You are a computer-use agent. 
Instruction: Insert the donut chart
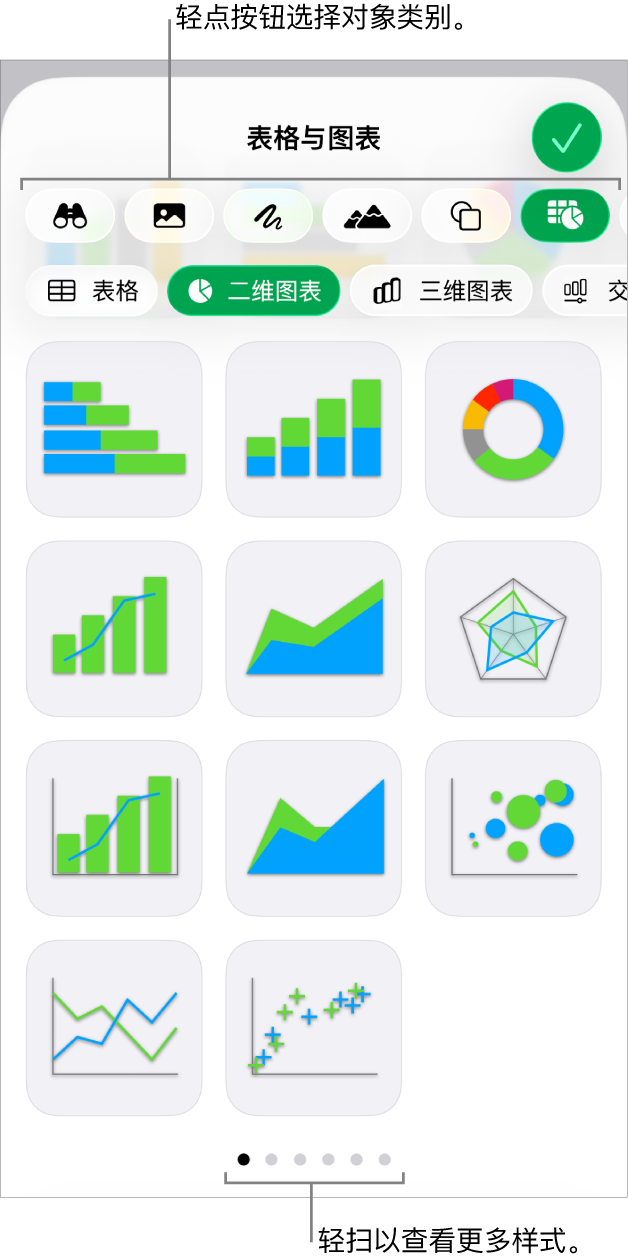pyautogui.click(x=513, y=429)
